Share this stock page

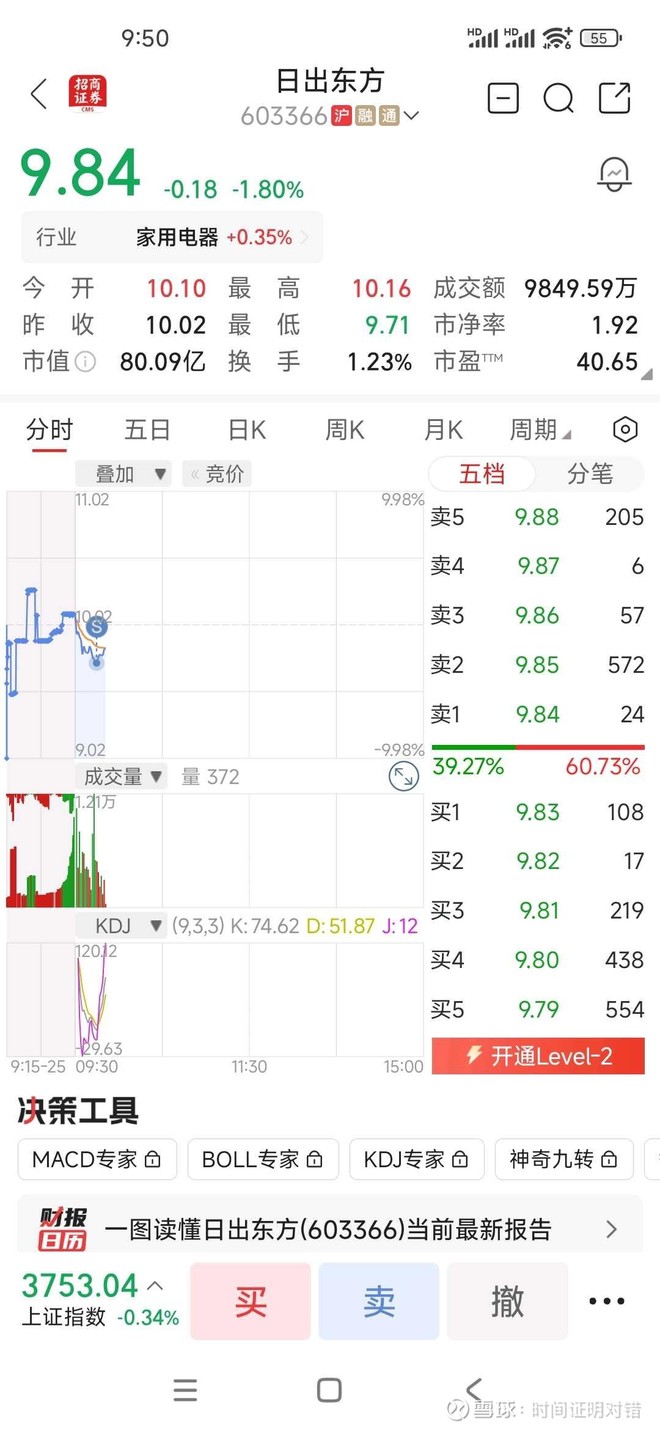pos(614,98)
